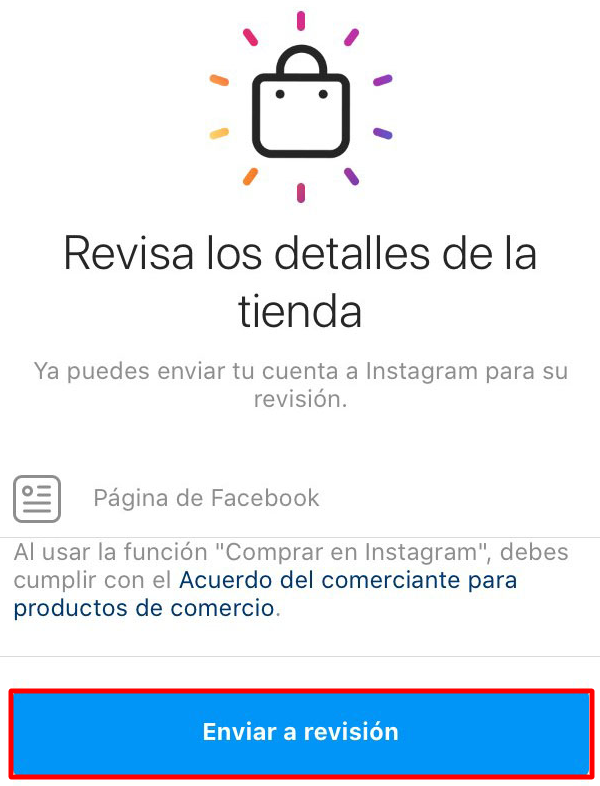Tap the Enviar a revisión button
The image size is (600, 786).
point(300,732)
